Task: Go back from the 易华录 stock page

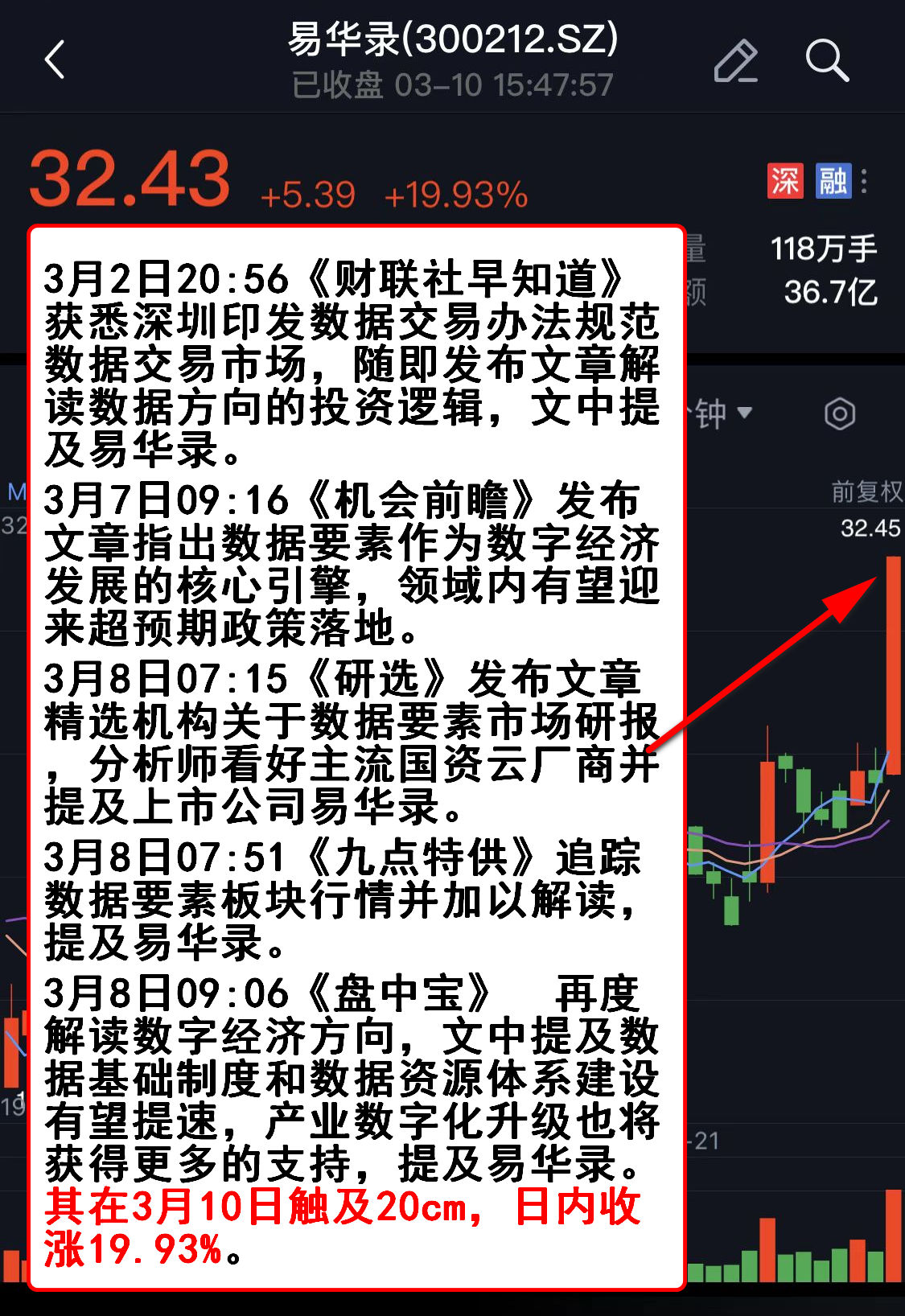Action: (55, 60)
